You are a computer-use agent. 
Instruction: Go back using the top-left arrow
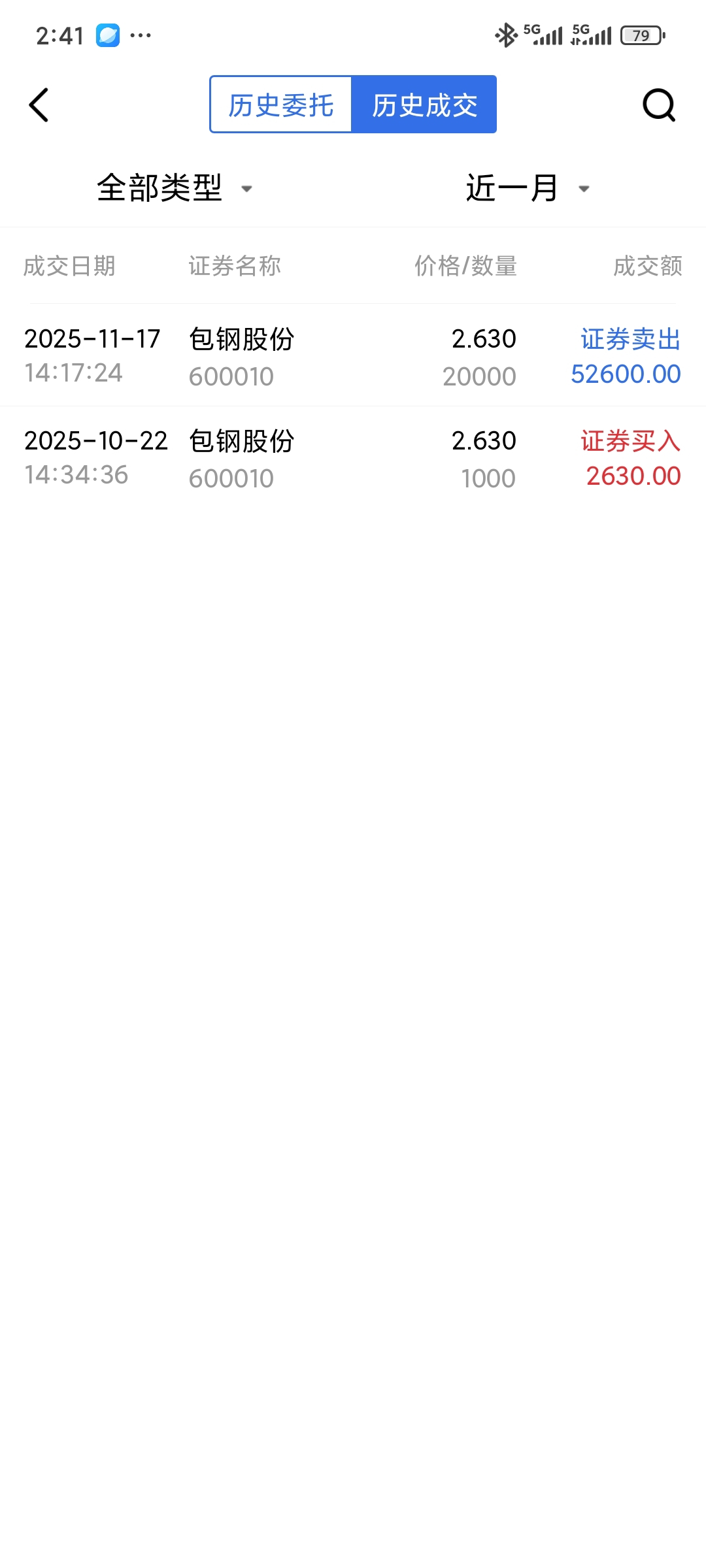click(x=39, y=105)
